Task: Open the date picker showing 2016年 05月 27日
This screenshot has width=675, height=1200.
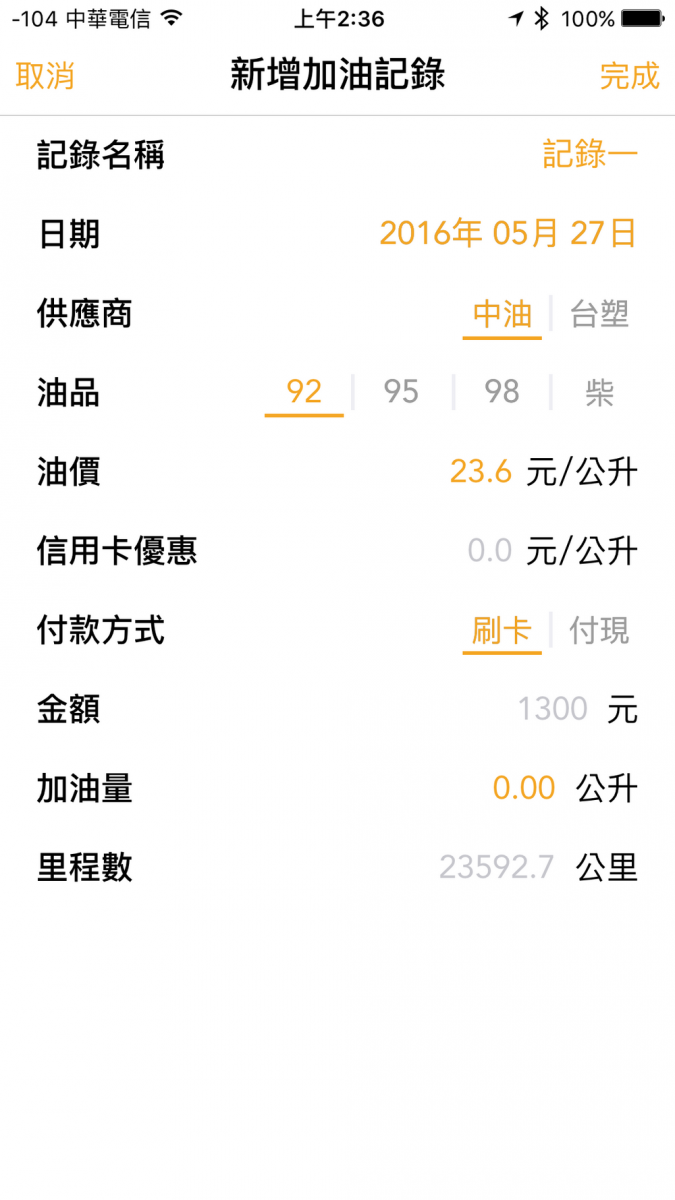Action: (x=508, y=234)
